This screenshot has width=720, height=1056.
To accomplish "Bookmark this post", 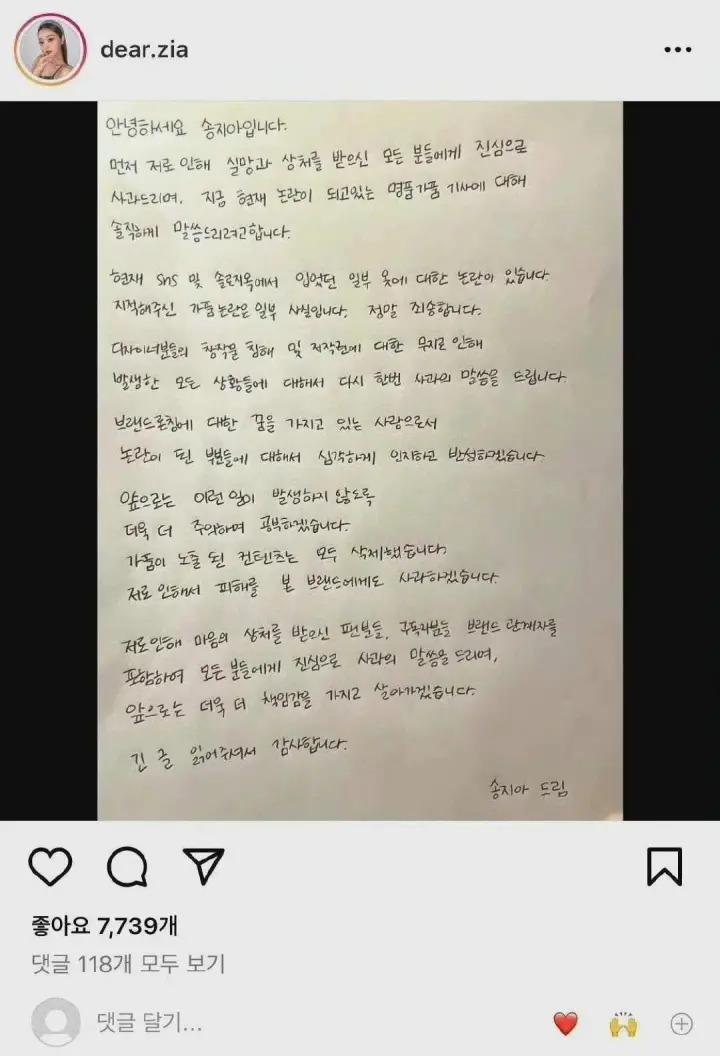I will [x=665, y=866].
